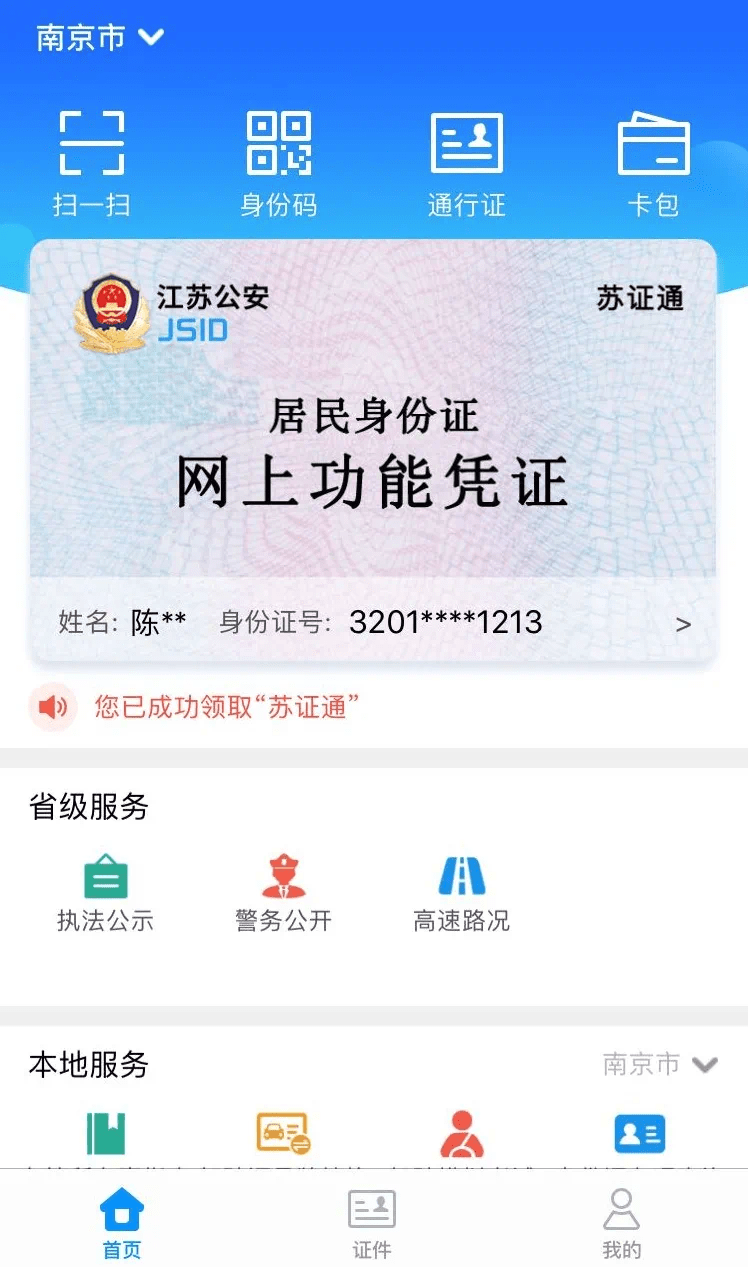Go to the 首页 tab
The image size is (748, 1267).
tap(122, 1223)
